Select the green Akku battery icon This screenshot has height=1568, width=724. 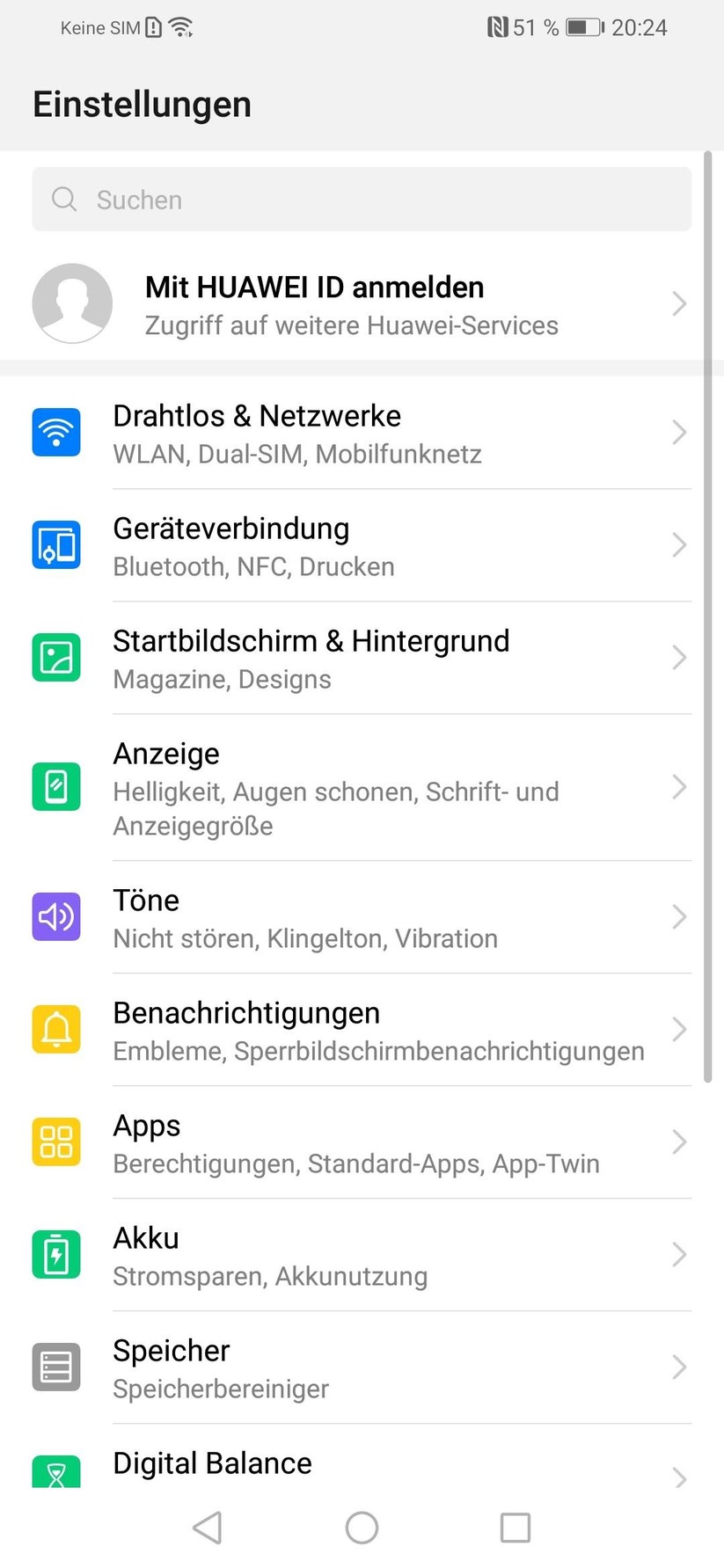55,1254
